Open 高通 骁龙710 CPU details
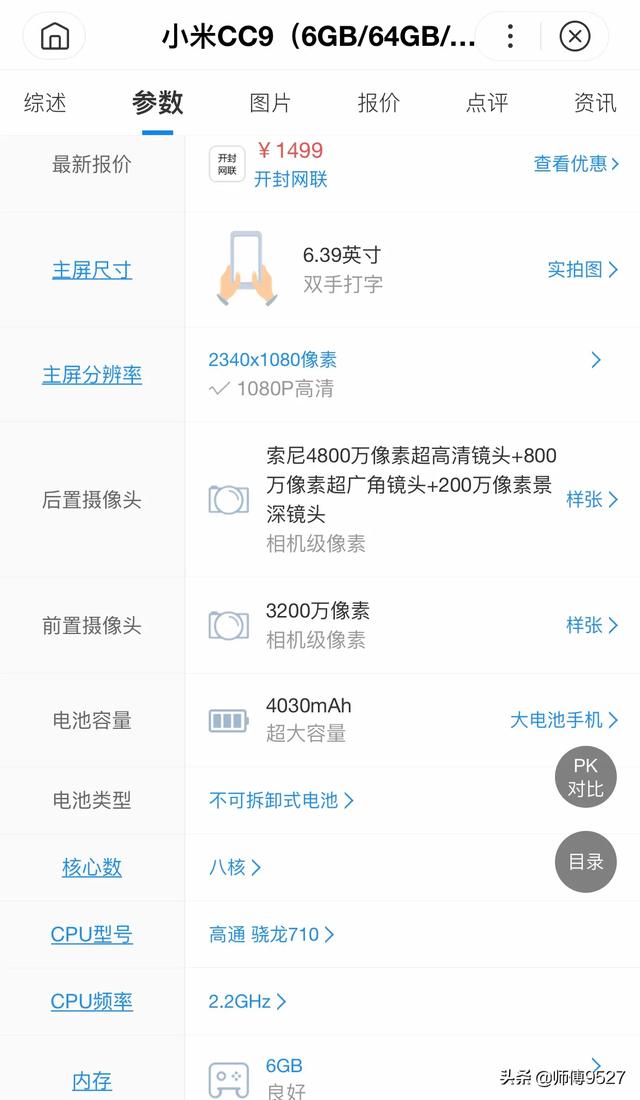The width and height of the screenshot is (640, 1100). [271, 934]
